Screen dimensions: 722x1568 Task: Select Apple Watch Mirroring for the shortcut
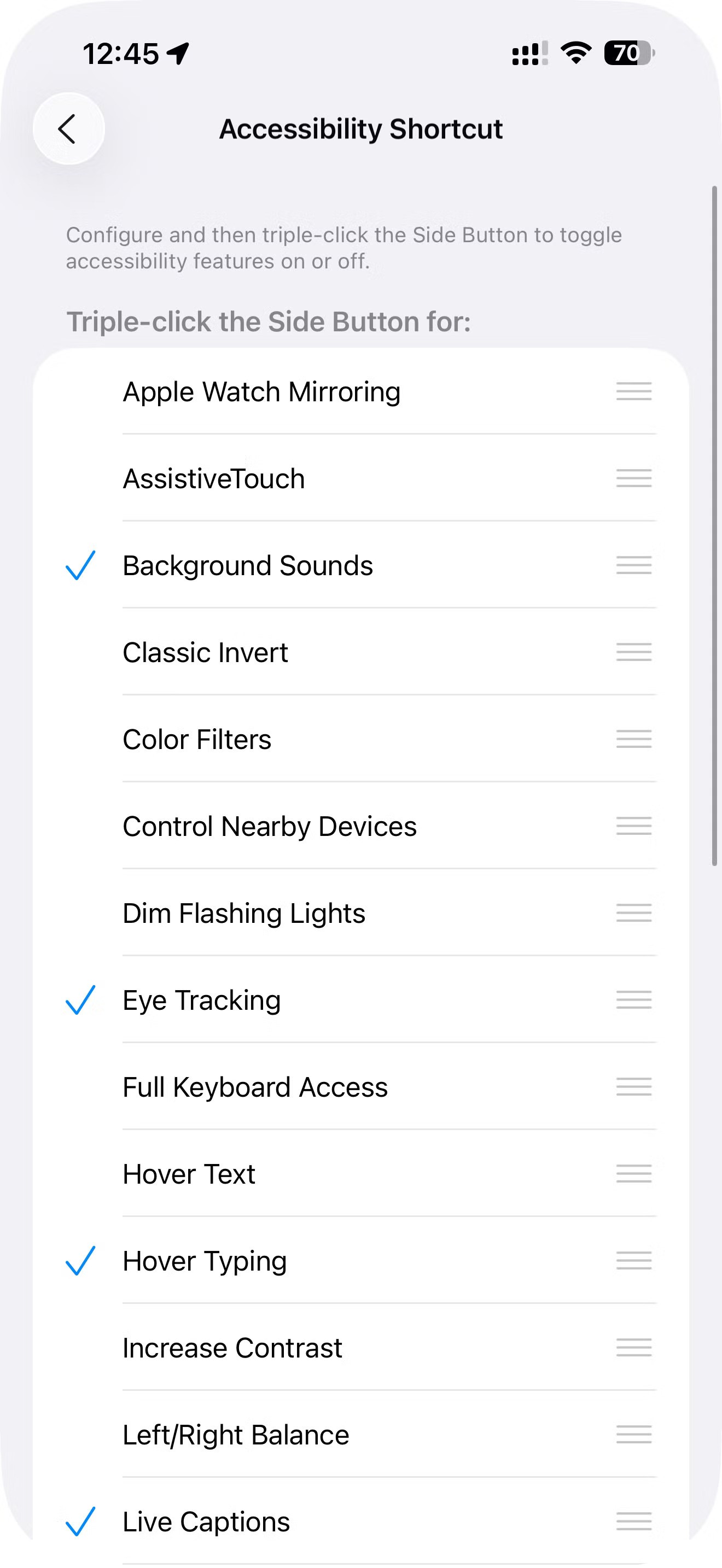(x=262, y=391)
